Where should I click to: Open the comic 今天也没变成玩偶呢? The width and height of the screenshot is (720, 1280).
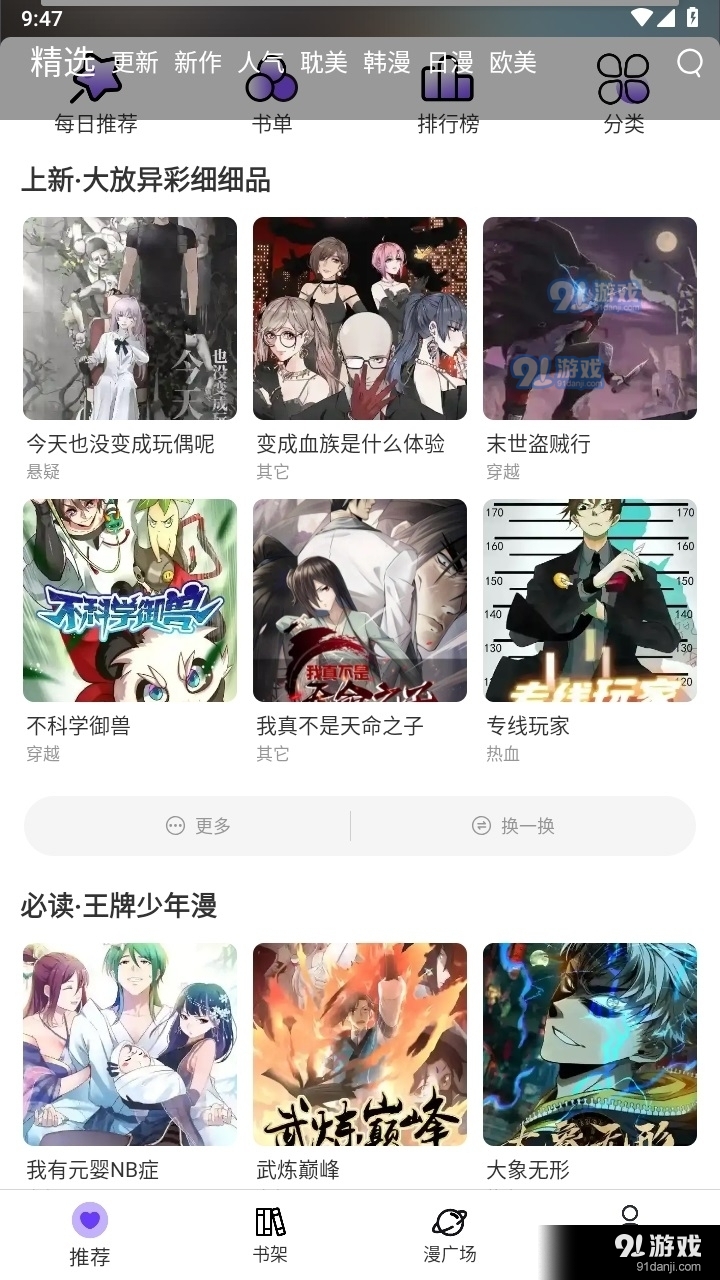coord(129,319)
